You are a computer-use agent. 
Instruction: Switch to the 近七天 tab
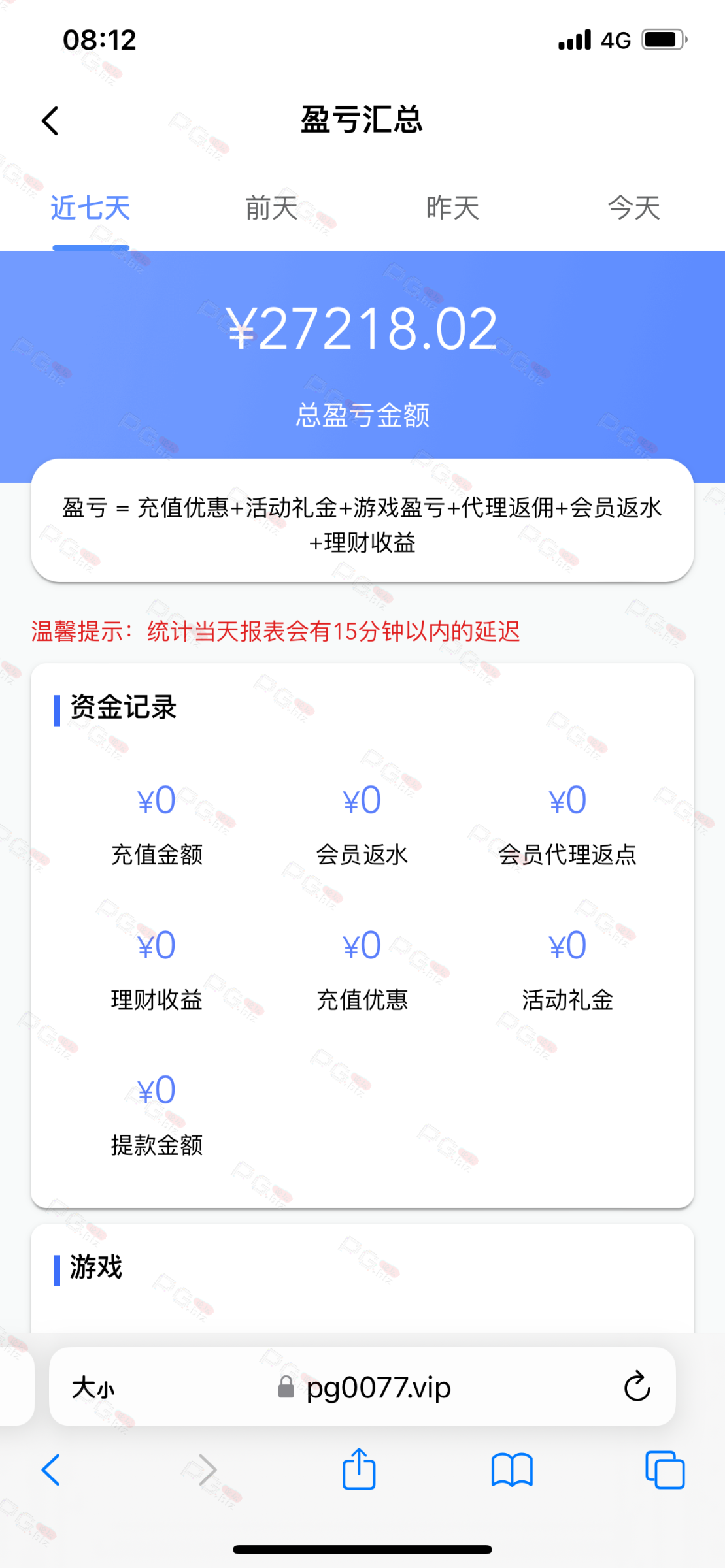click(x=90, y=208)
